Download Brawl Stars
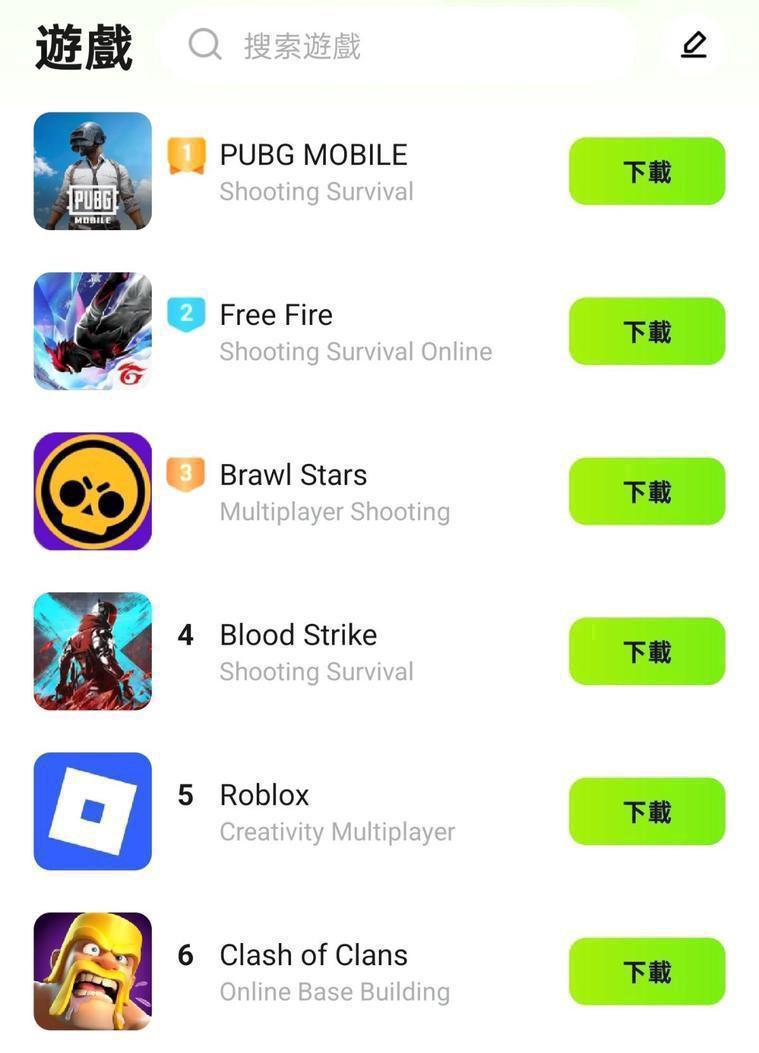This screenshot has height=1053, width=759. point(646,491)
